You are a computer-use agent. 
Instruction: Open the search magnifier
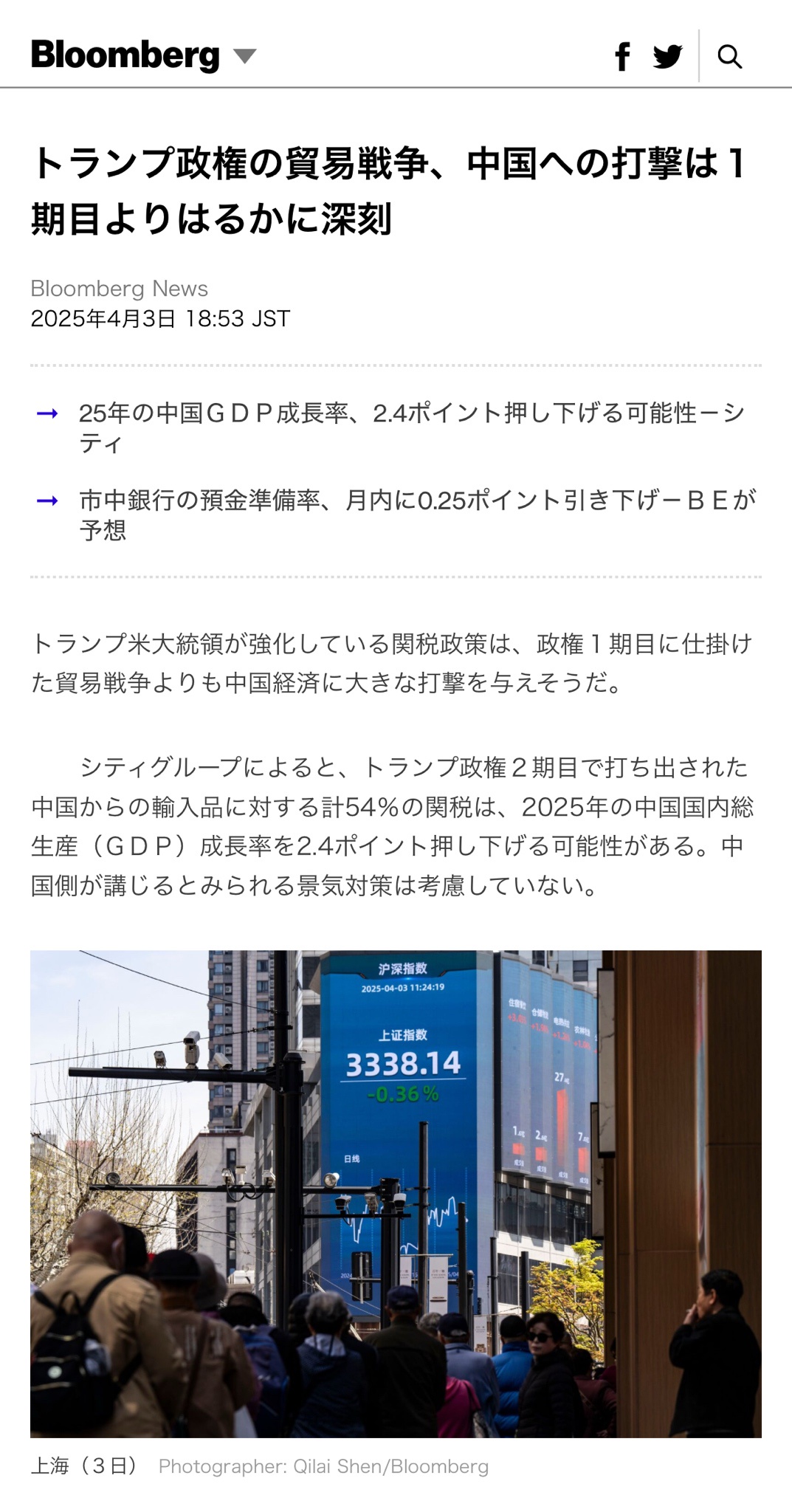coord(729,56)
